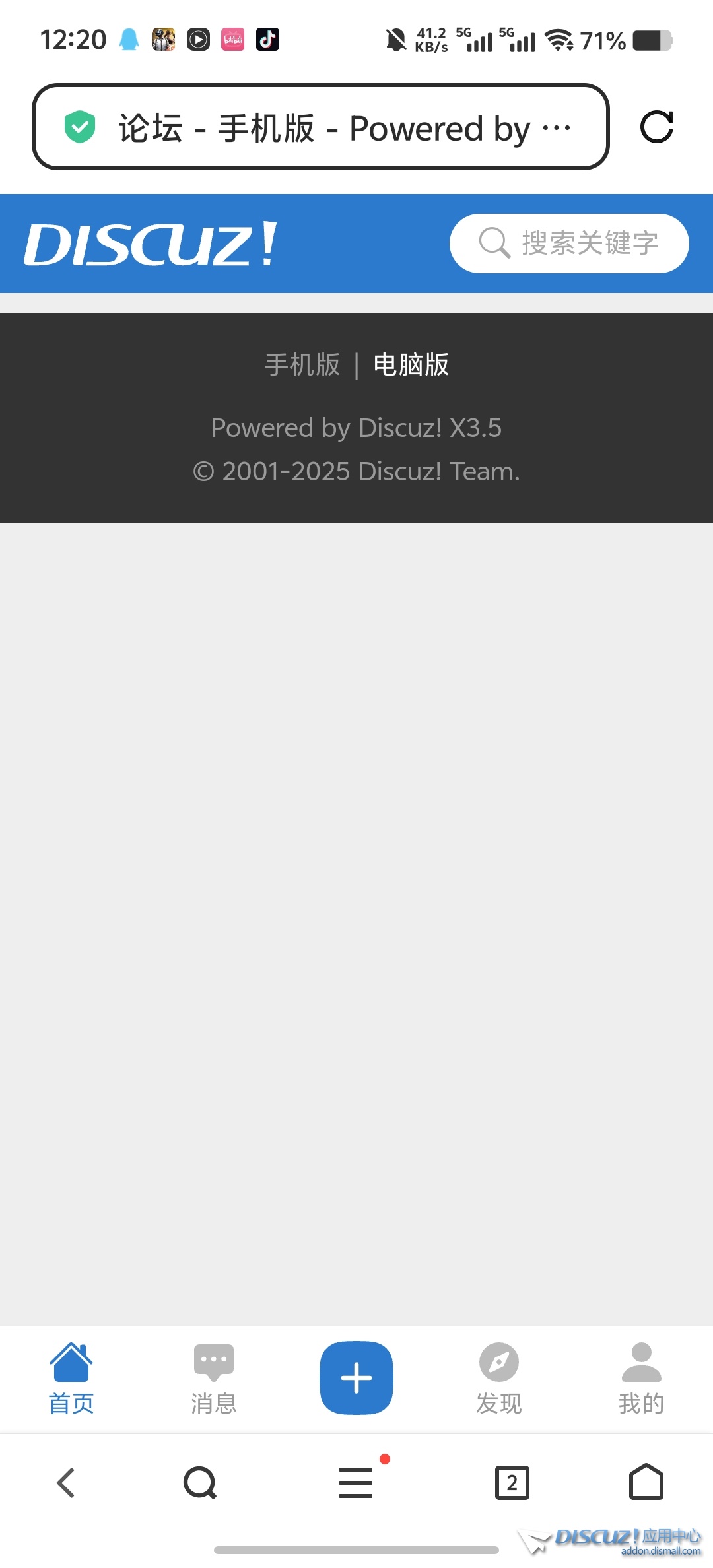713x1568 pixels.
Task: Switch to the 发现 tab
Action: [x=499, y=1378]
